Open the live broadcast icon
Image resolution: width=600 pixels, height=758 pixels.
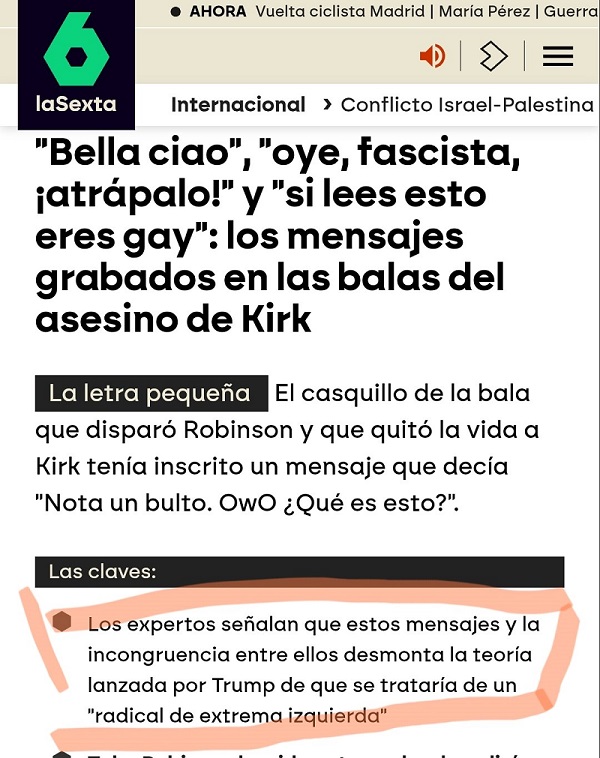tap(493, 56)
